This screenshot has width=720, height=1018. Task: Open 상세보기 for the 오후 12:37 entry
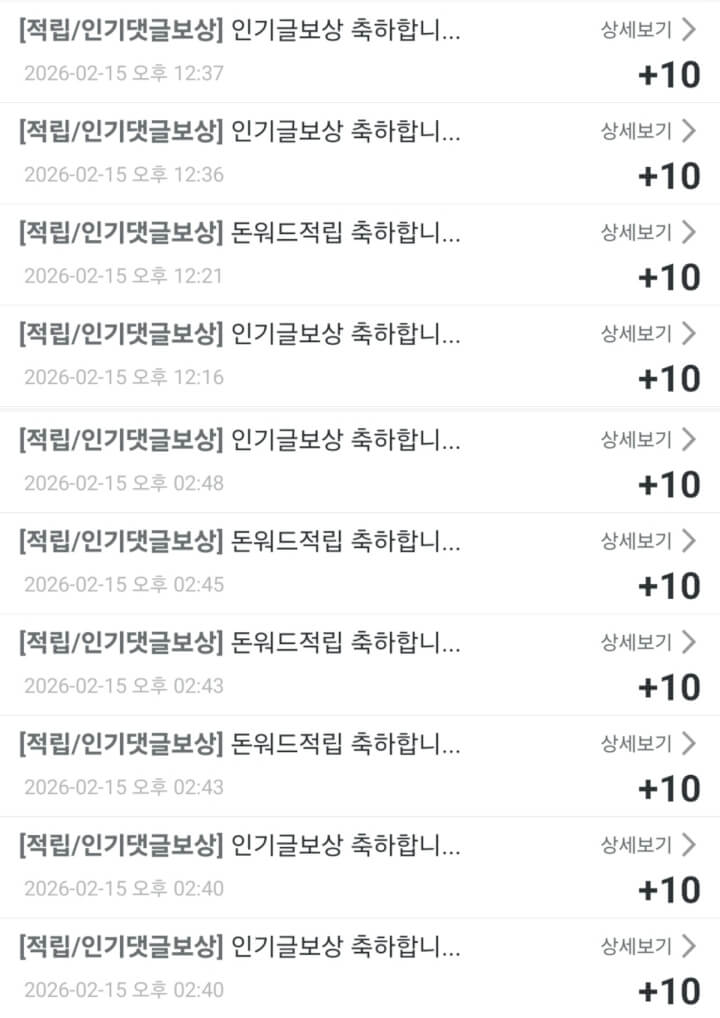[x=647, y=29]
